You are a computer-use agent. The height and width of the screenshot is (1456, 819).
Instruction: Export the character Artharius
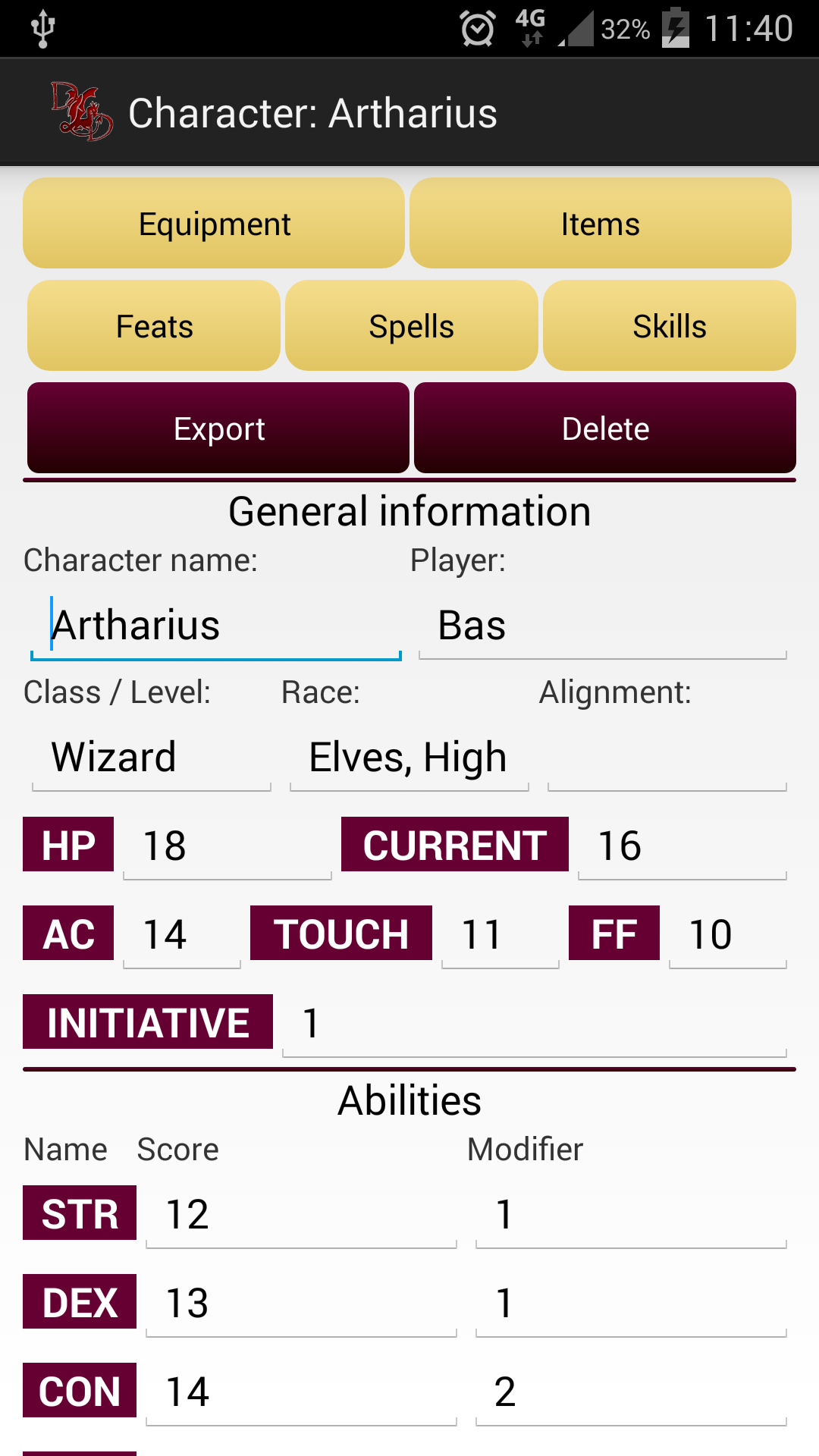(x=218, y=428)
